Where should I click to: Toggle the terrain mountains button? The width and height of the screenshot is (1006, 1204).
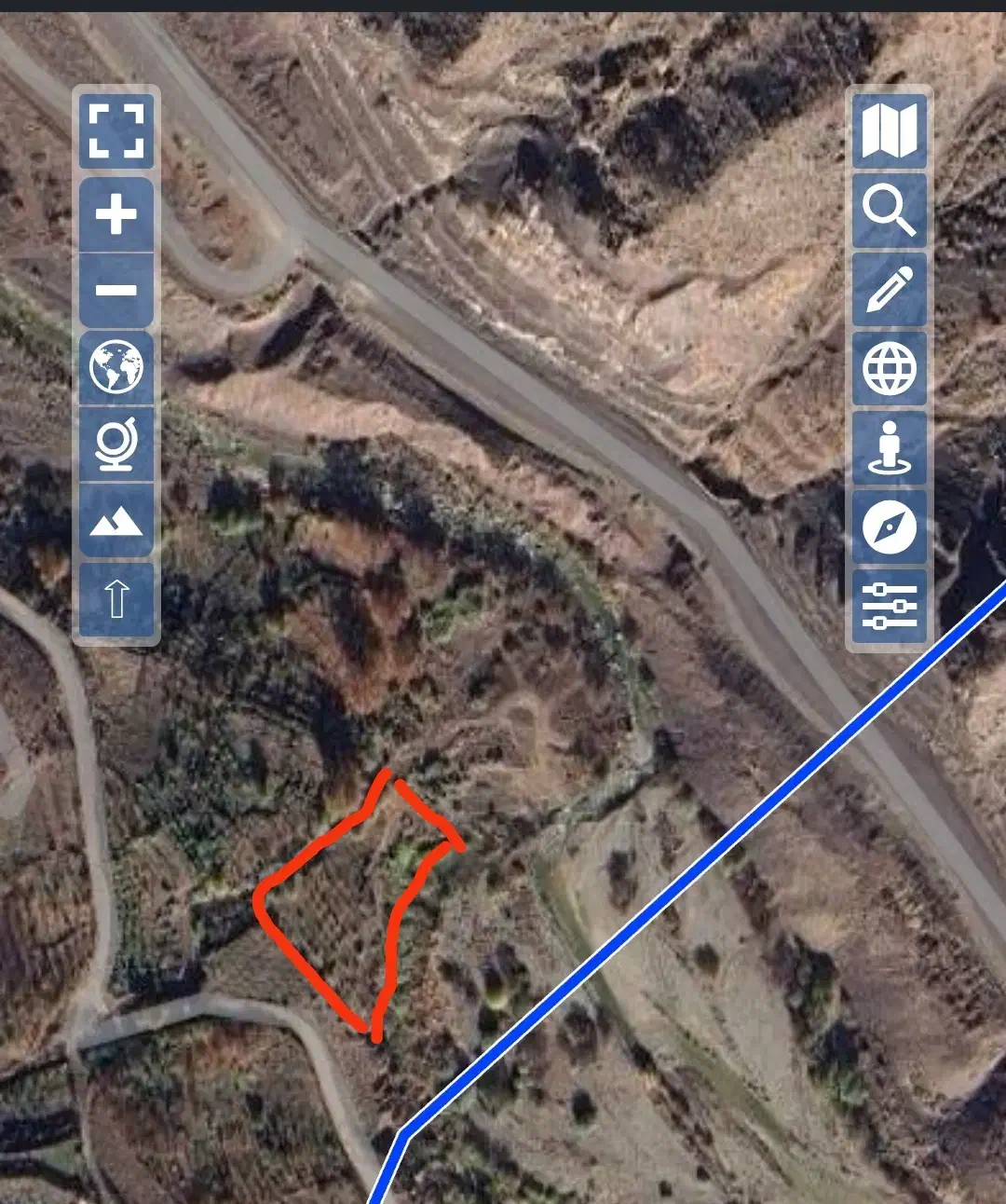[116, 520]
